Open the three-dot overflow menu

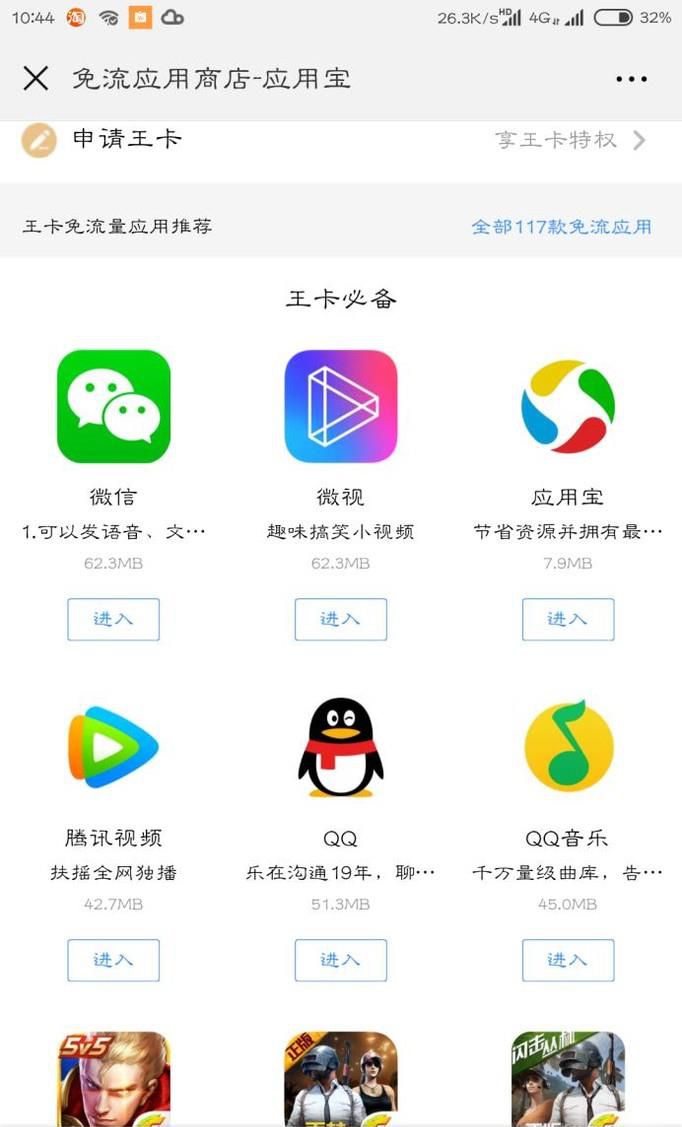coord(631,79)
